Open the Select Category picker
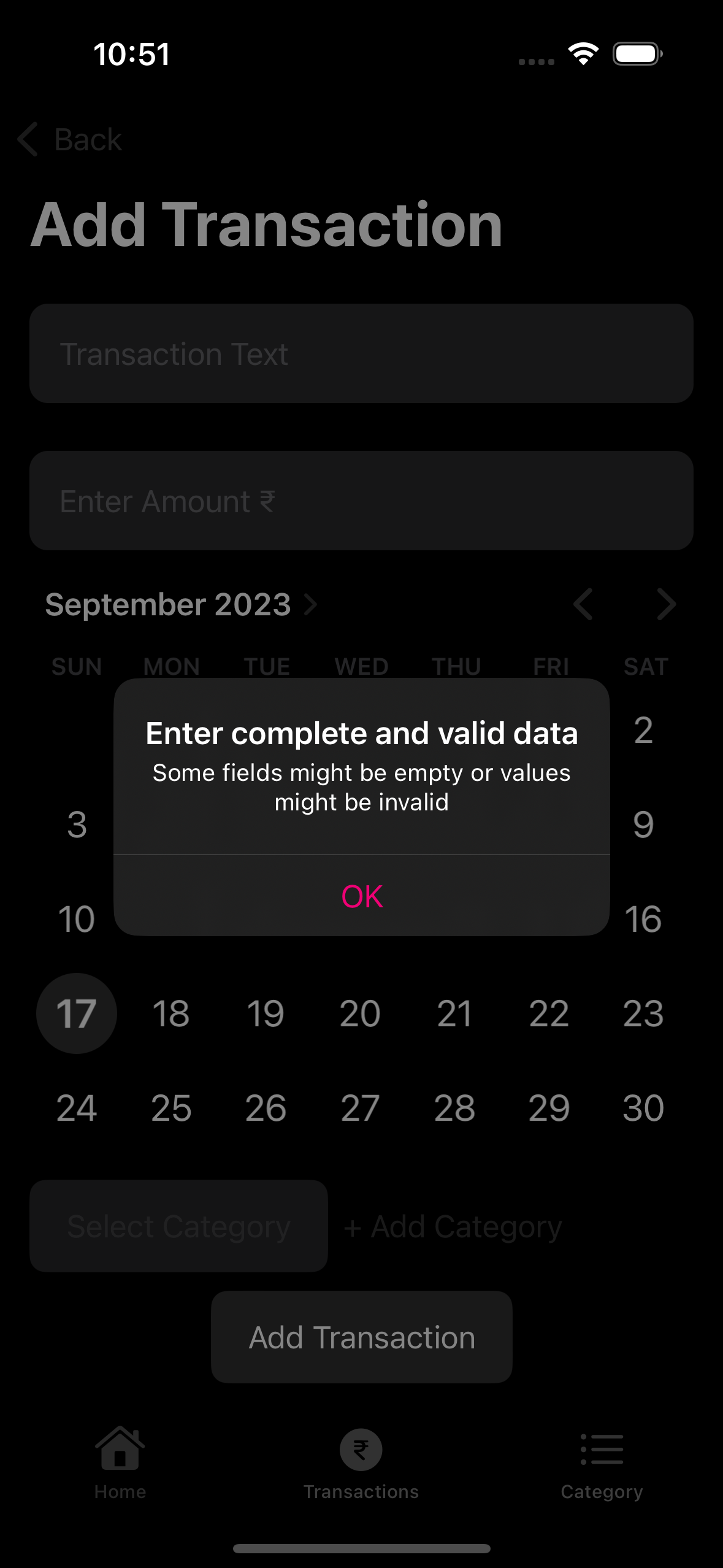 pyautogui.click(x=178, y=1226)
